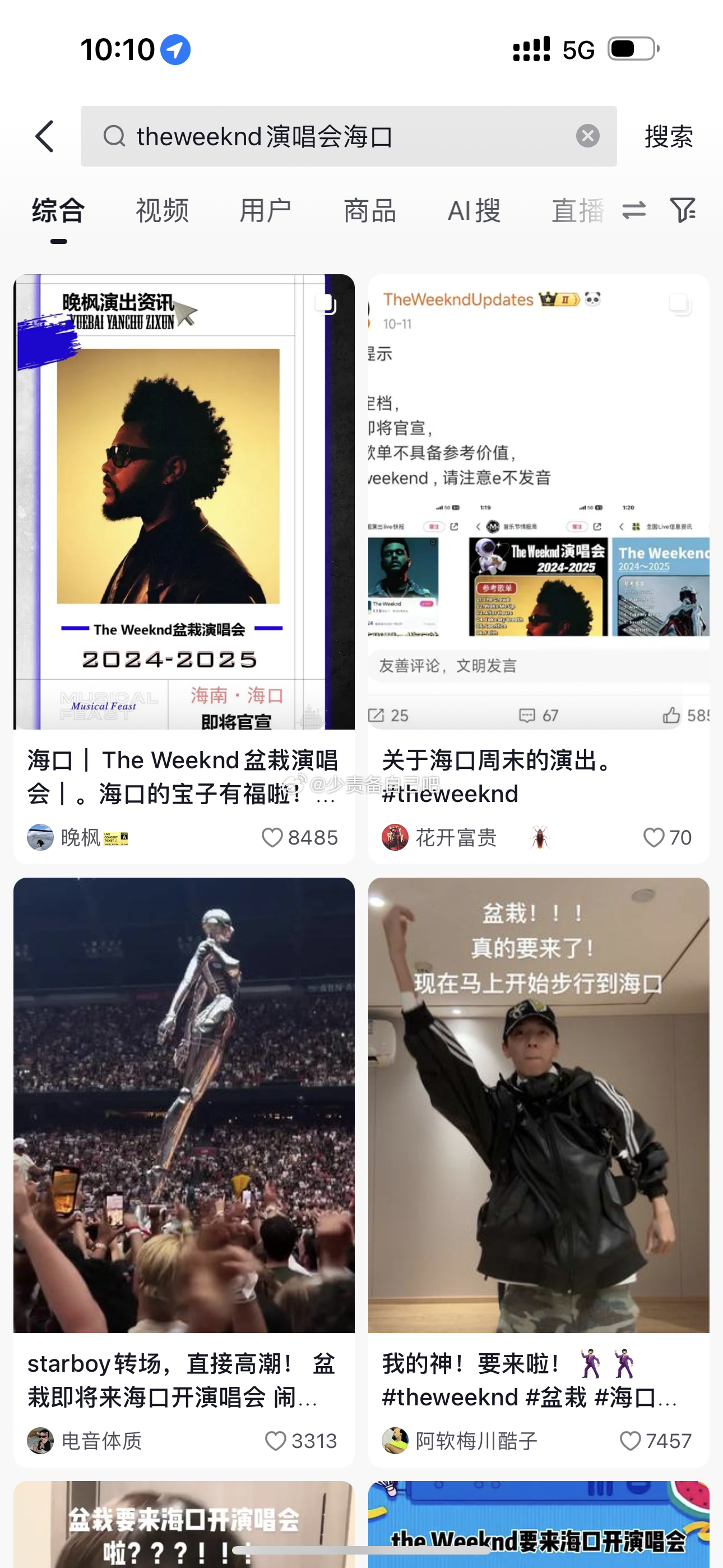Open the 我的神！要来啦 dancing video

(538, 1104)
